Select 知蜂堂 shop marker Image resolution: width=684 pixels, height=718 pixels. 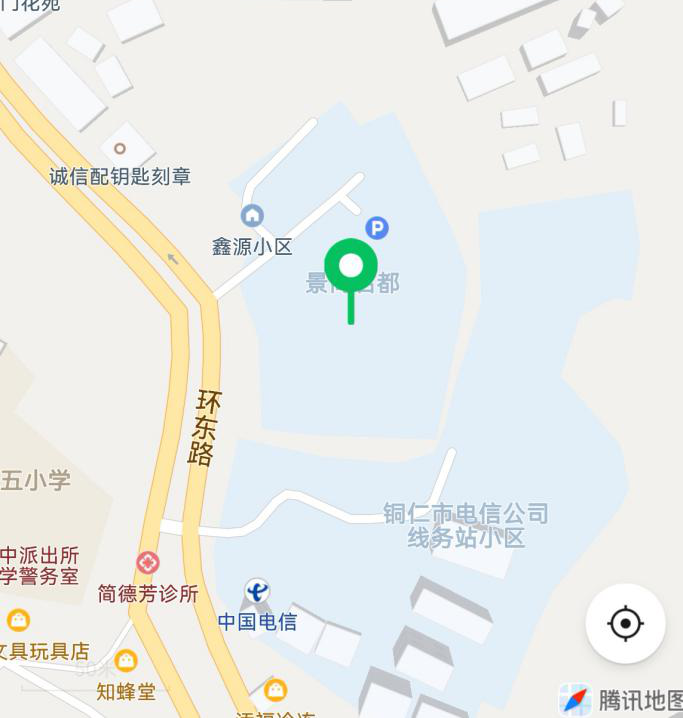(x=126, y=661)
